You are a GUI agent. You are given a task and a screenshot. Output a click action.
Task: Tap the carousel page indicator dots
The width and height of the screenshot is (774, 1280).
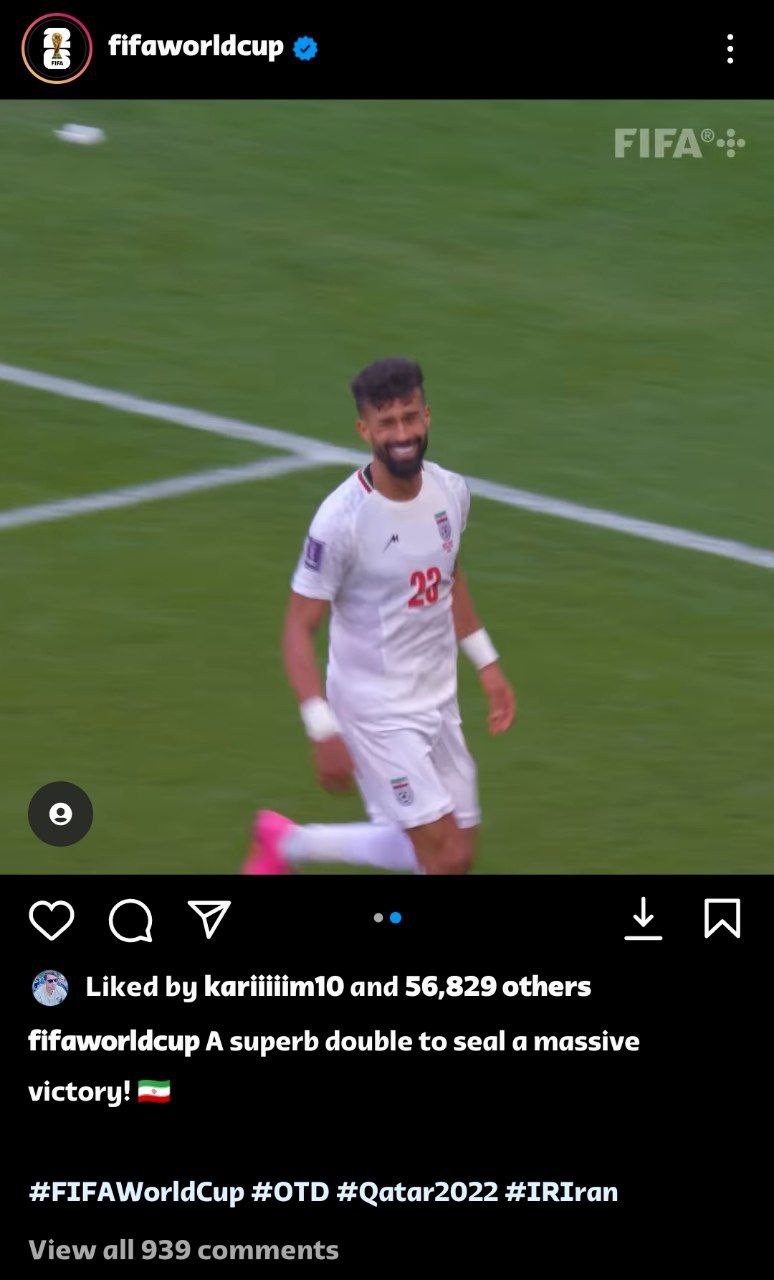387,917
